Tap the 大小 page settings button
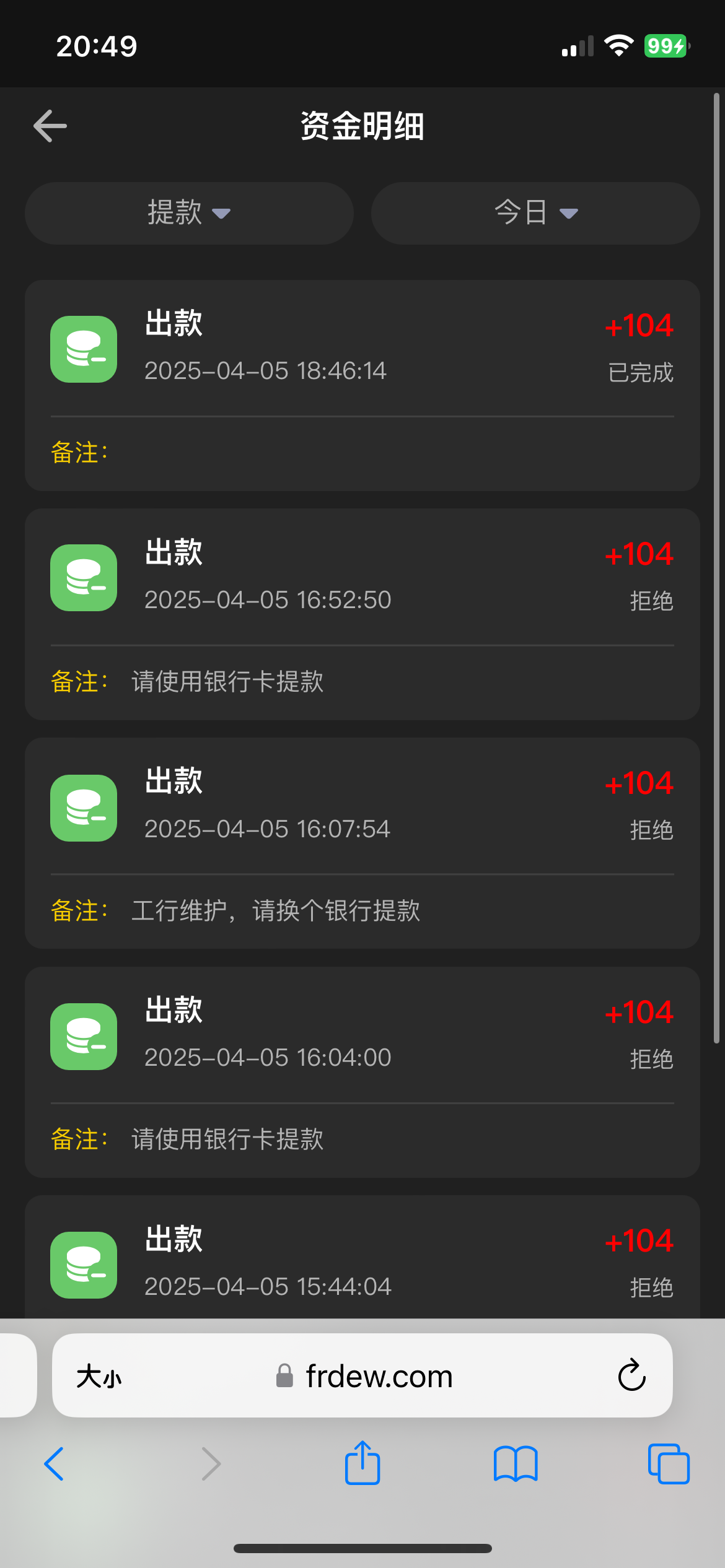Screen dimensions: 725x1568 [99, 1377]
